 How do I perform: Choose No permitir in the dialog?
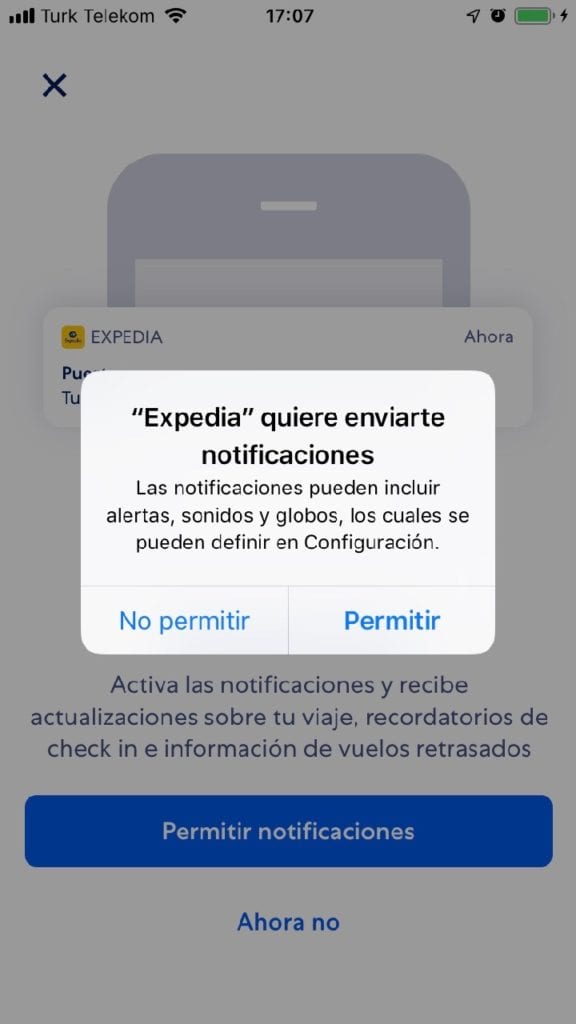point(184,620)
